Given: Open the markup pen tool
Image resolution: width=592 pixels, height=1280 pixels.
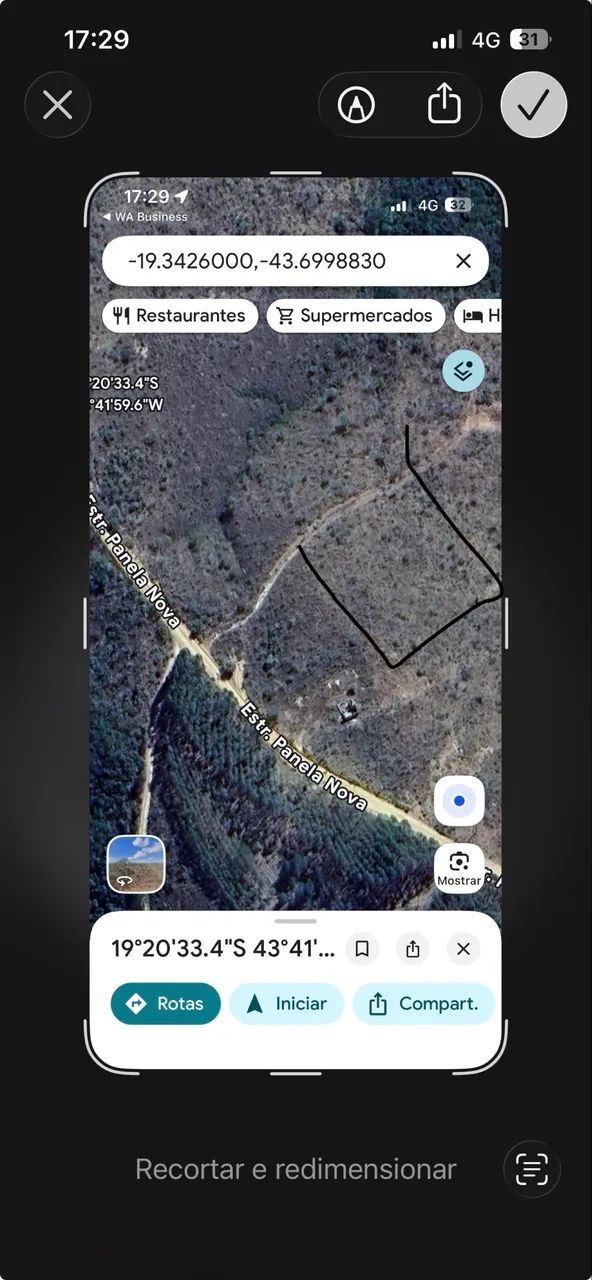Looking at the screenshot, I should (356, 105).
